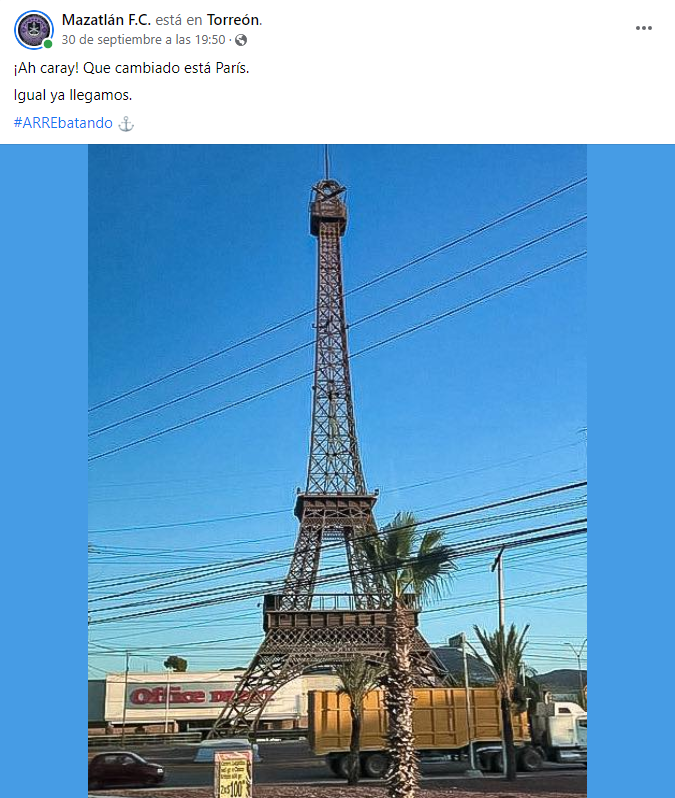Screen dimensions: 675x798
Task: Open Mazatlán F.C. profile picture
Action: (x=33, y=29)
